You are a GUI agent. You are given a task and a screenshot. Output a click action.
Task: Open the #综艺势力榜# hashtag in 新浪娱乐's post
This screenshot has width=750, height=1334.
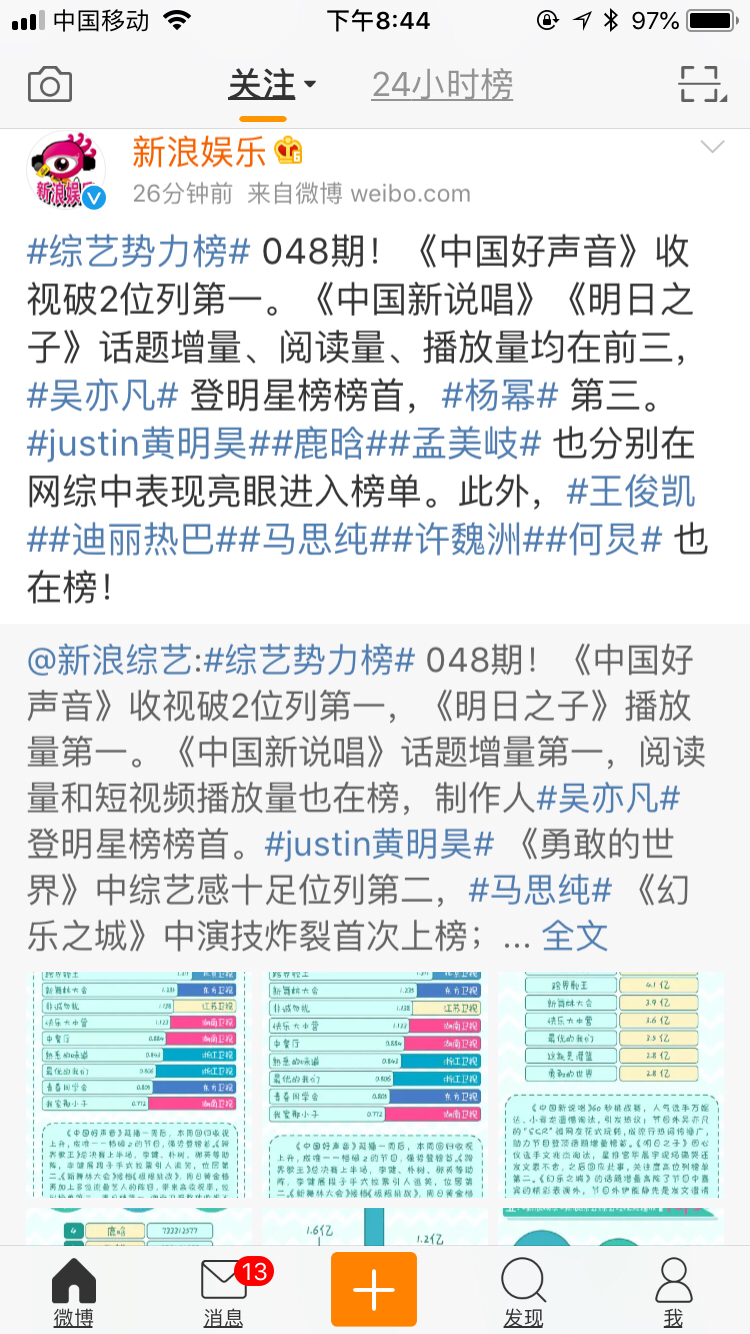coord(138,252)
